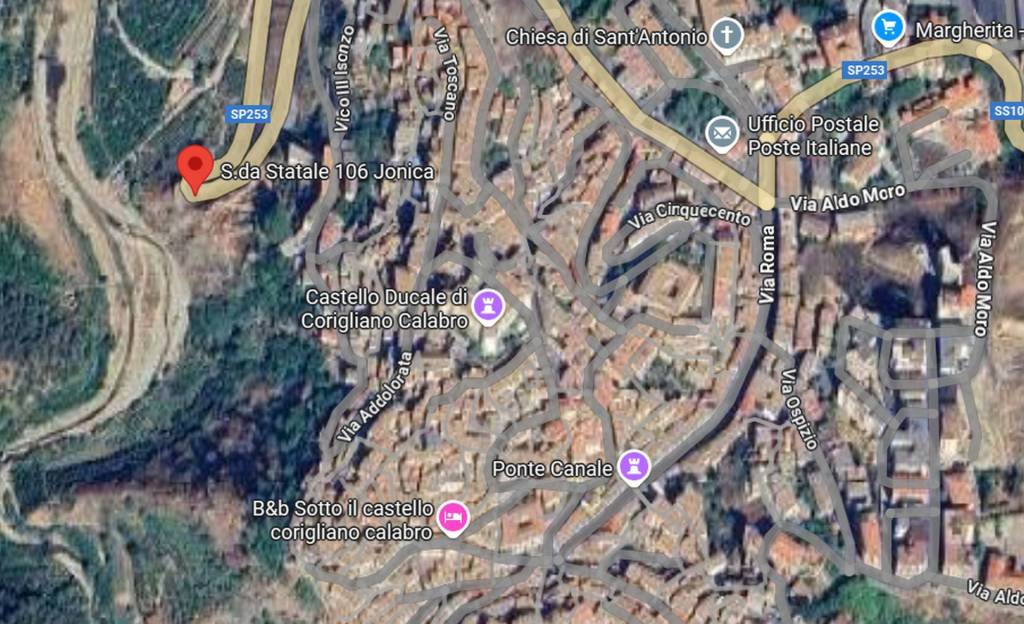The height and width of the screenshot is (624, 1024).
Task: Select the Ponte Canale landmark marker
Action: 633,465
